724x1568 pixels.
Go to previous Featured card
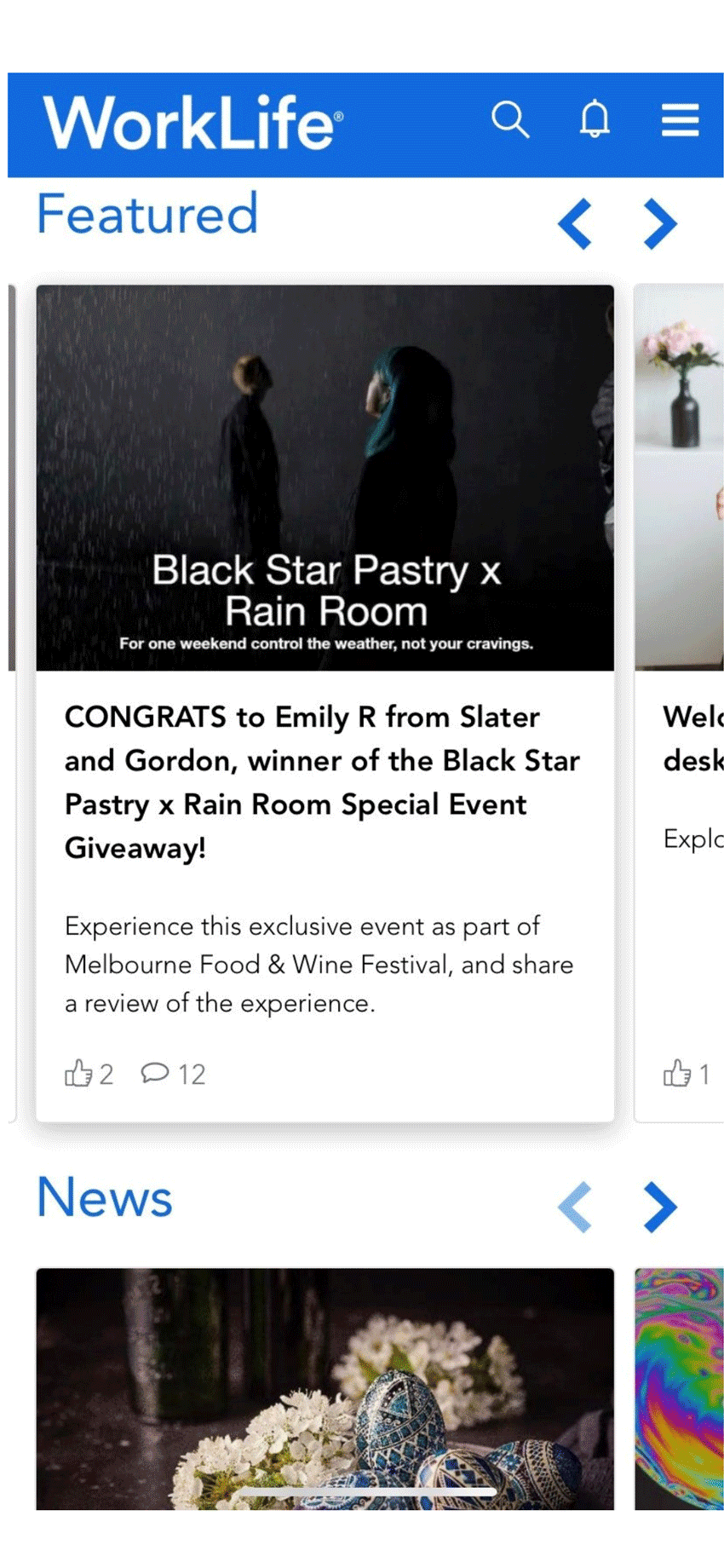[575, 224]
